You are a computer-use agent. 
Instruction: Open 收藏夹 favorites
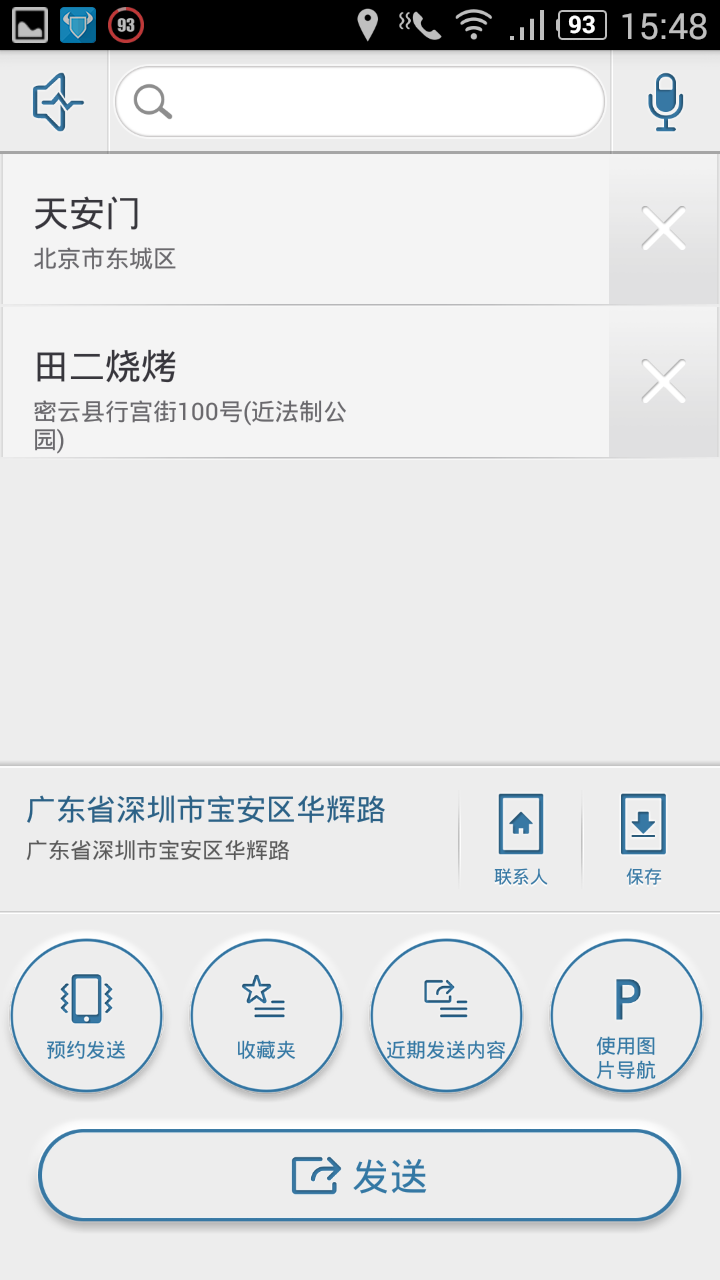266,1015
